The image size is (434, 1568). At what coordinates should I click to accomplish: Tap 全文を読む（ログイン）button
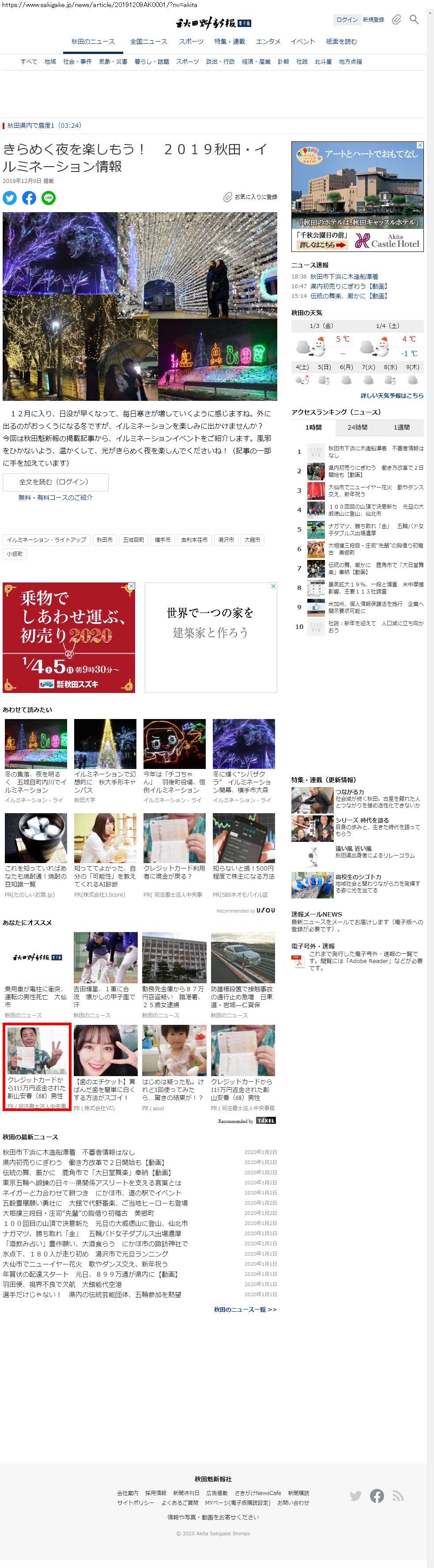point(55,481)
